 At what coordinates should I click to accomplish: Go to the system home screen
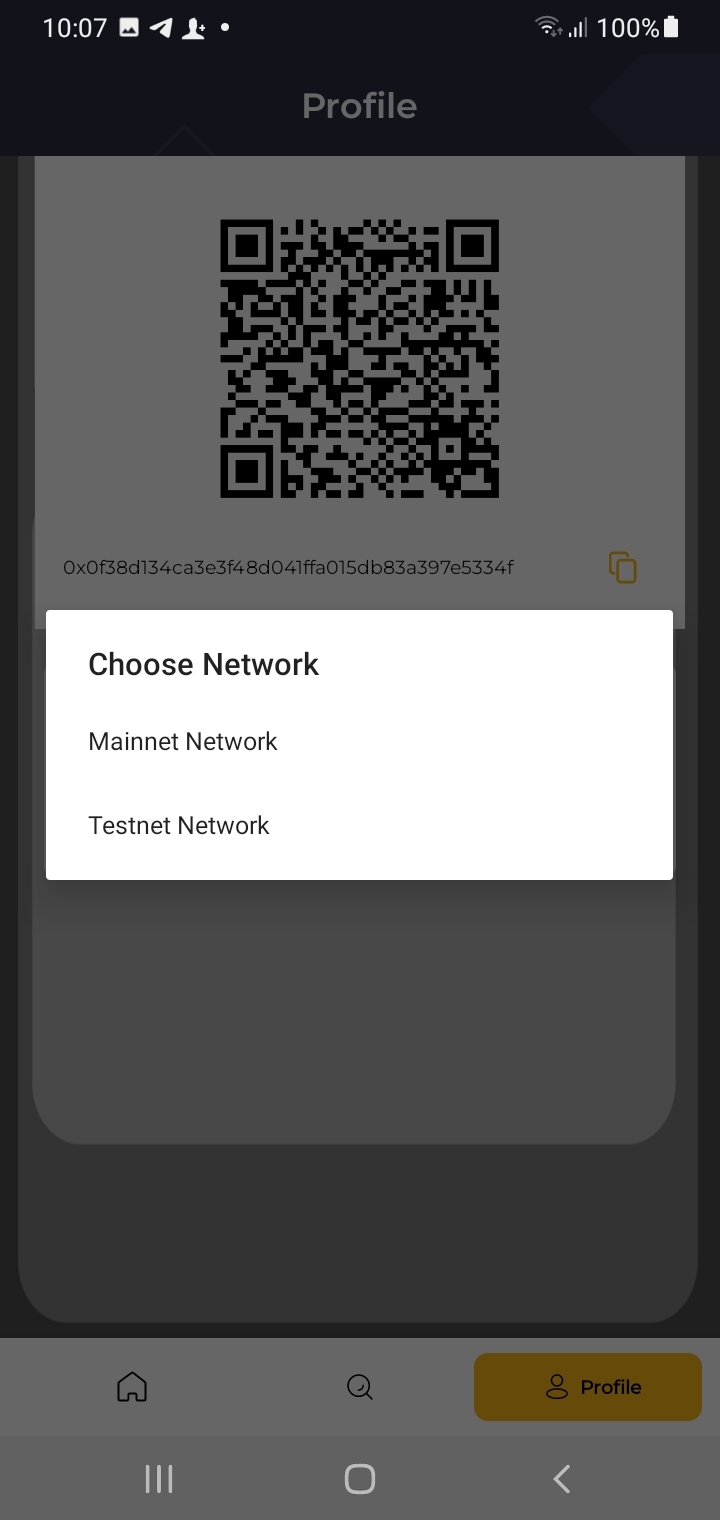(x=359, y=1479)
